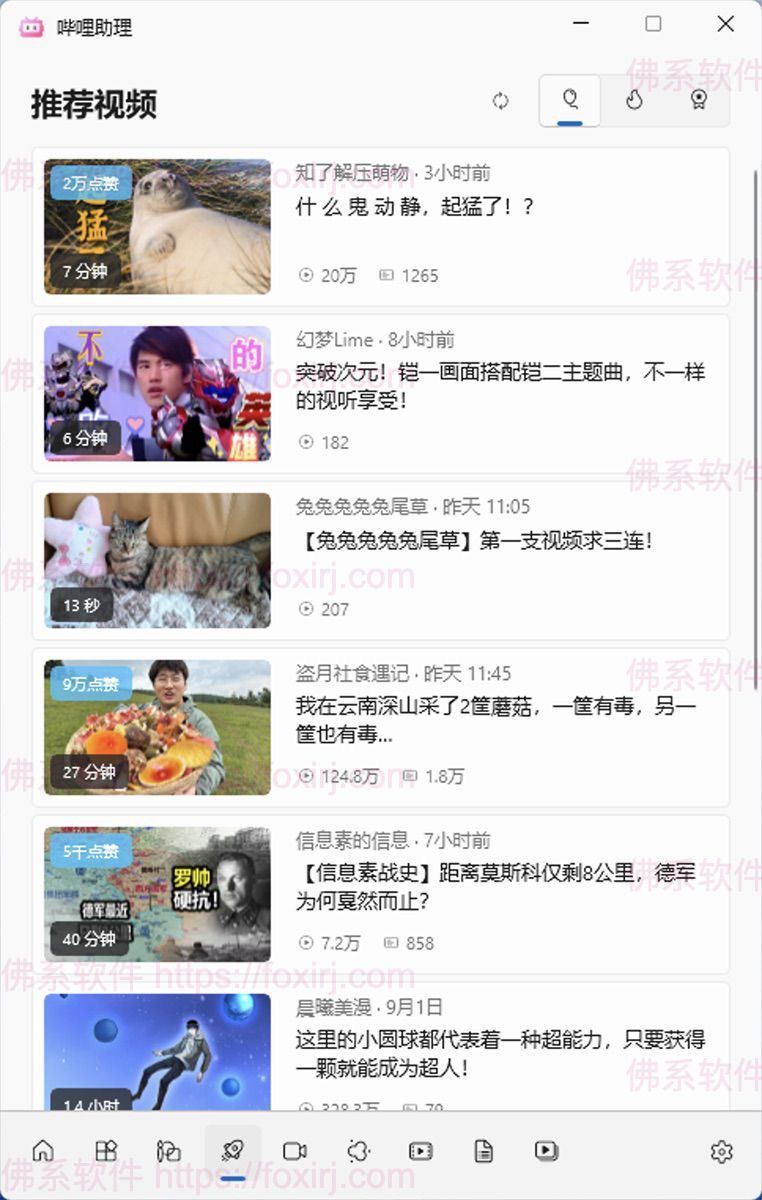Image resolution: width=762 pixels, height=1200 pixels.
Task: Switch to the ranking medal tab
Action: (x=698, y=101)
